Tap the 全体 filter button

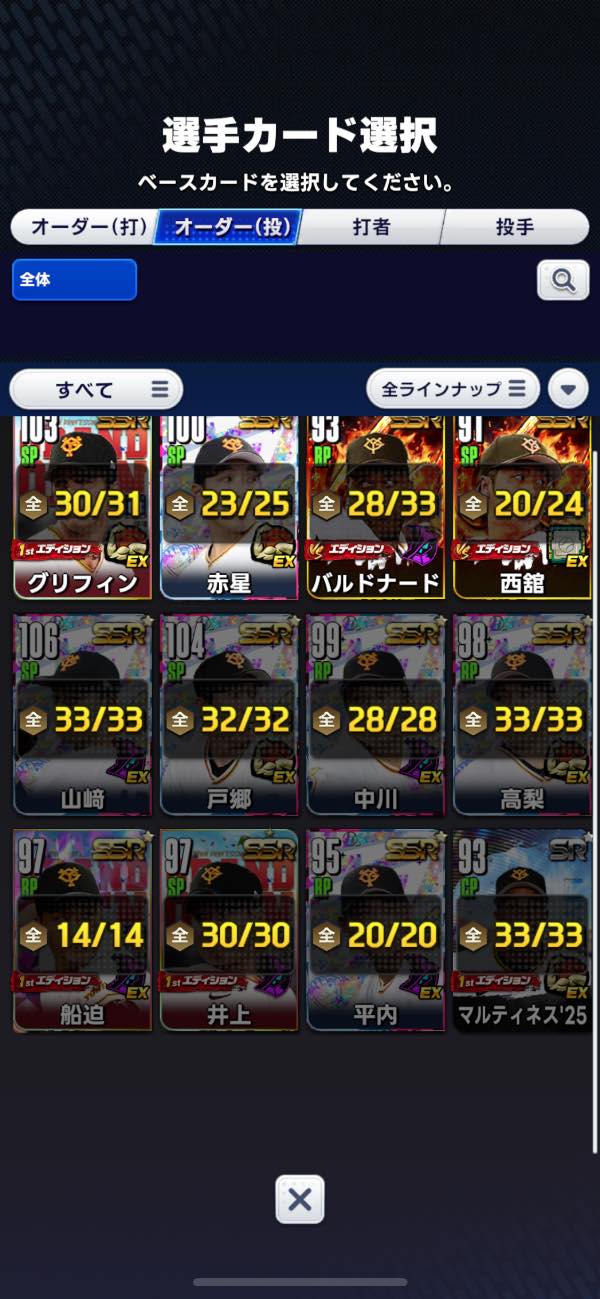pyautogui.click(x=74, y=280)
